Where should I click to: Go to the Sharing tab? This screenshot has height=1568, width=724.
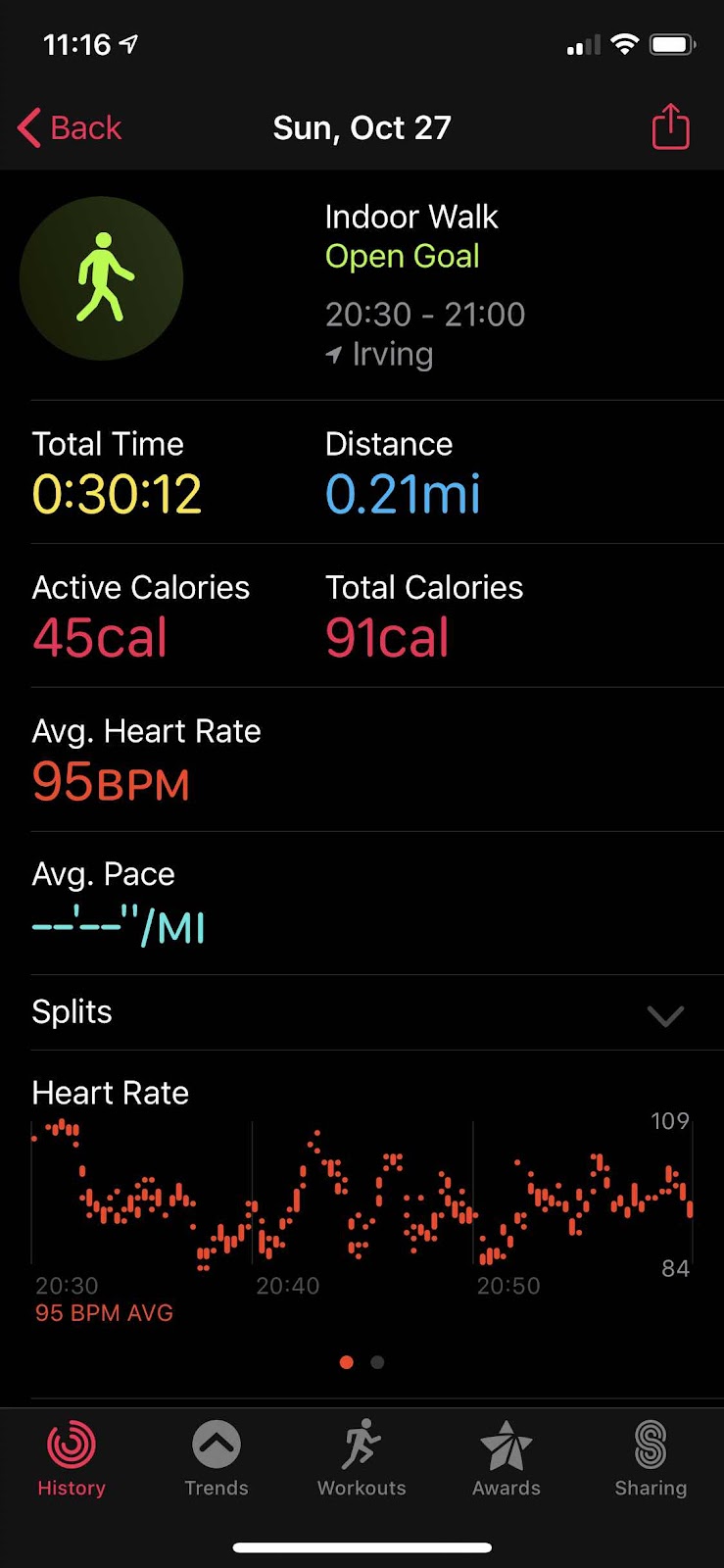(651, 1459)
